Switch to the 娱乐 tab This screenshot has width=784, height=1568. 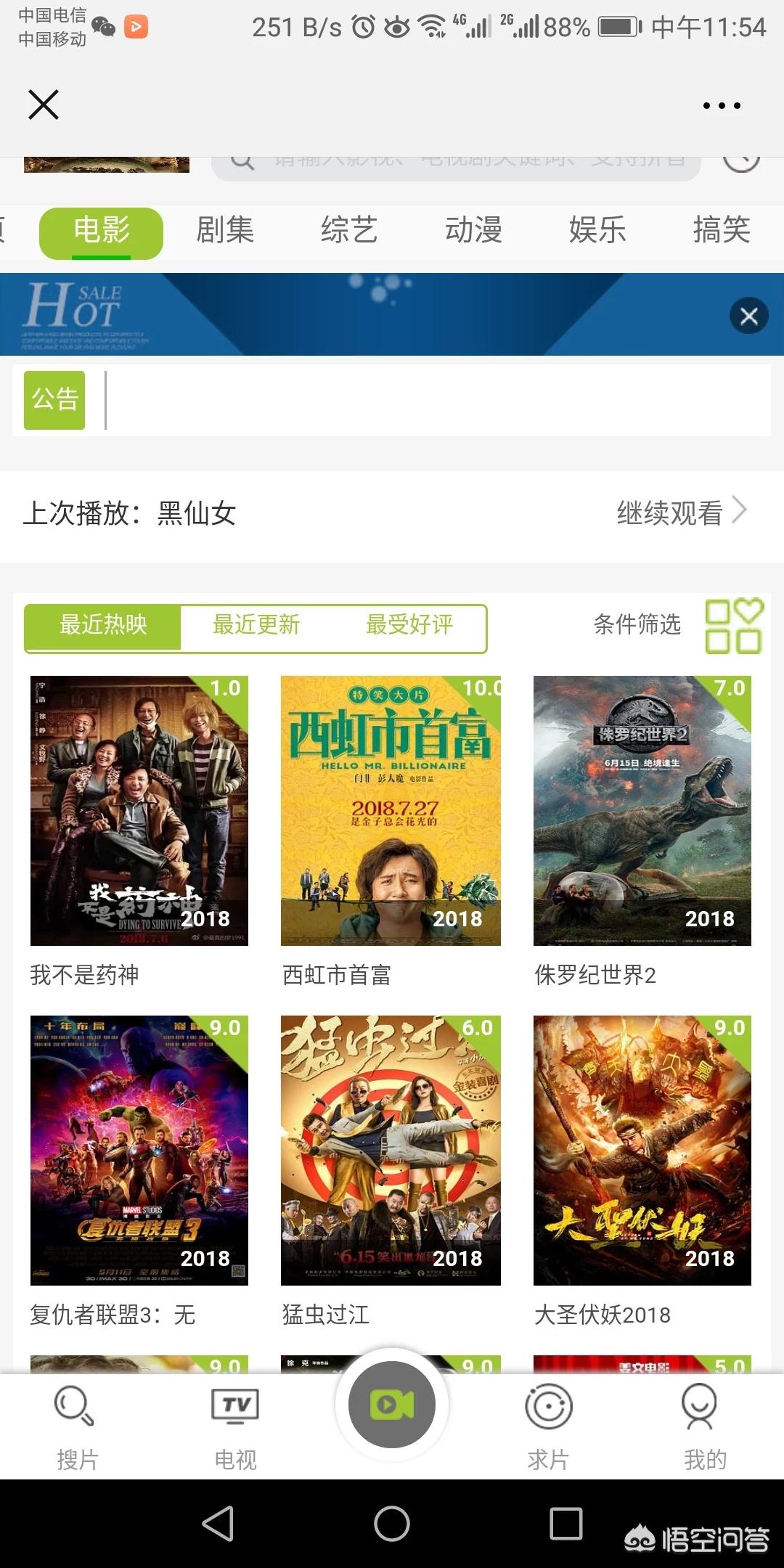pyautogui.click(x=597, y=231)
